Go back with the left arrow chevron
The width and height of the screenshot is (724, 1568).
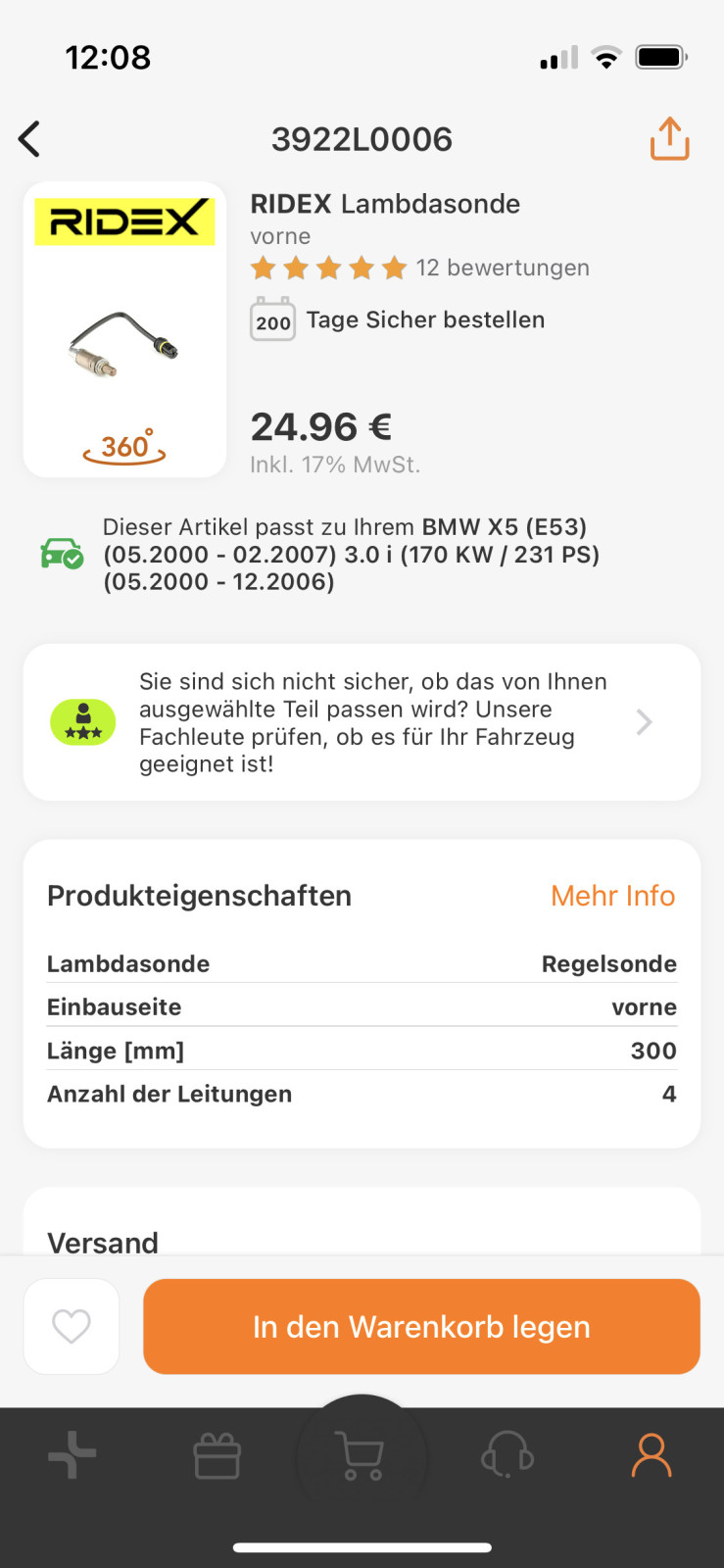point(29,138)
